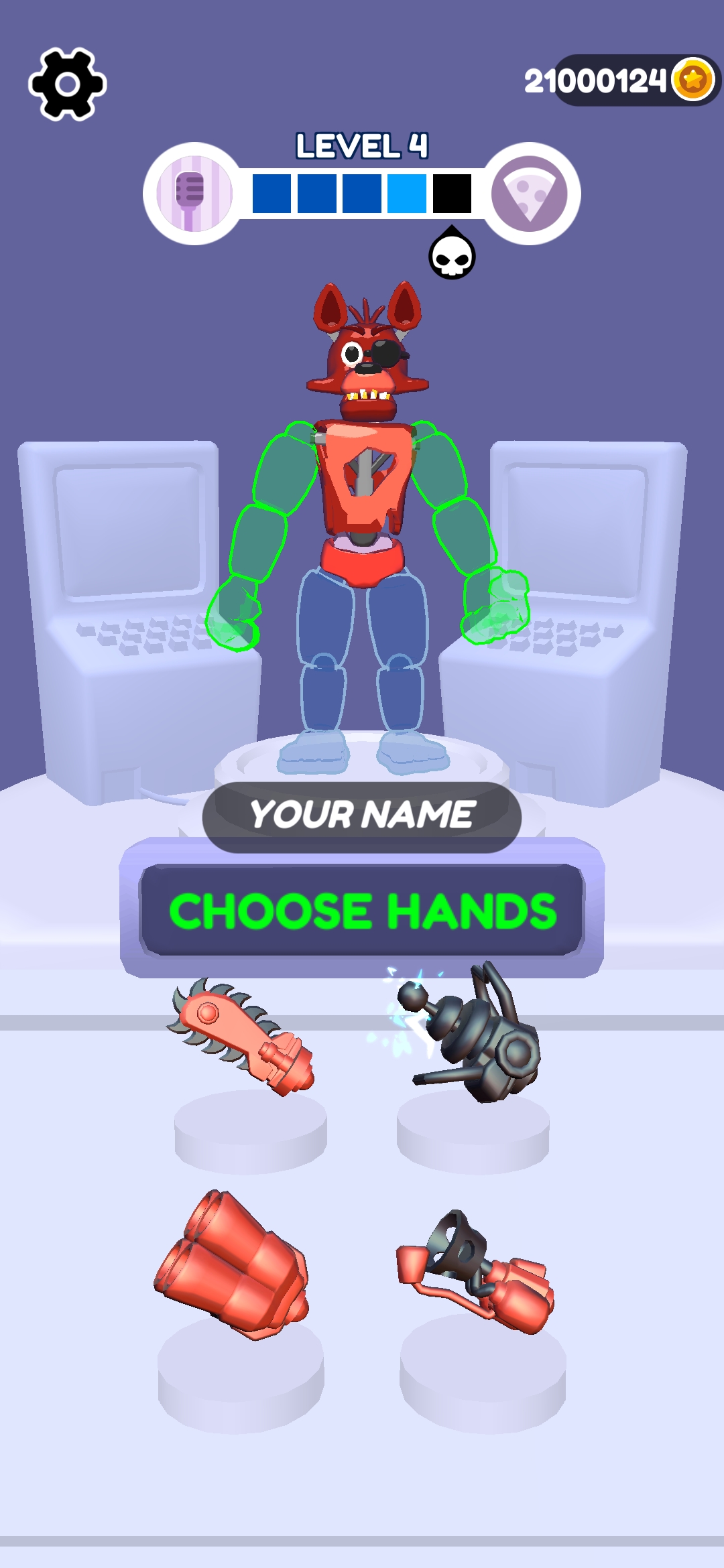Tap the YOUR NAME field
Image resolution: width=724 pixels, height=1568 pixels.
[362, 816]
